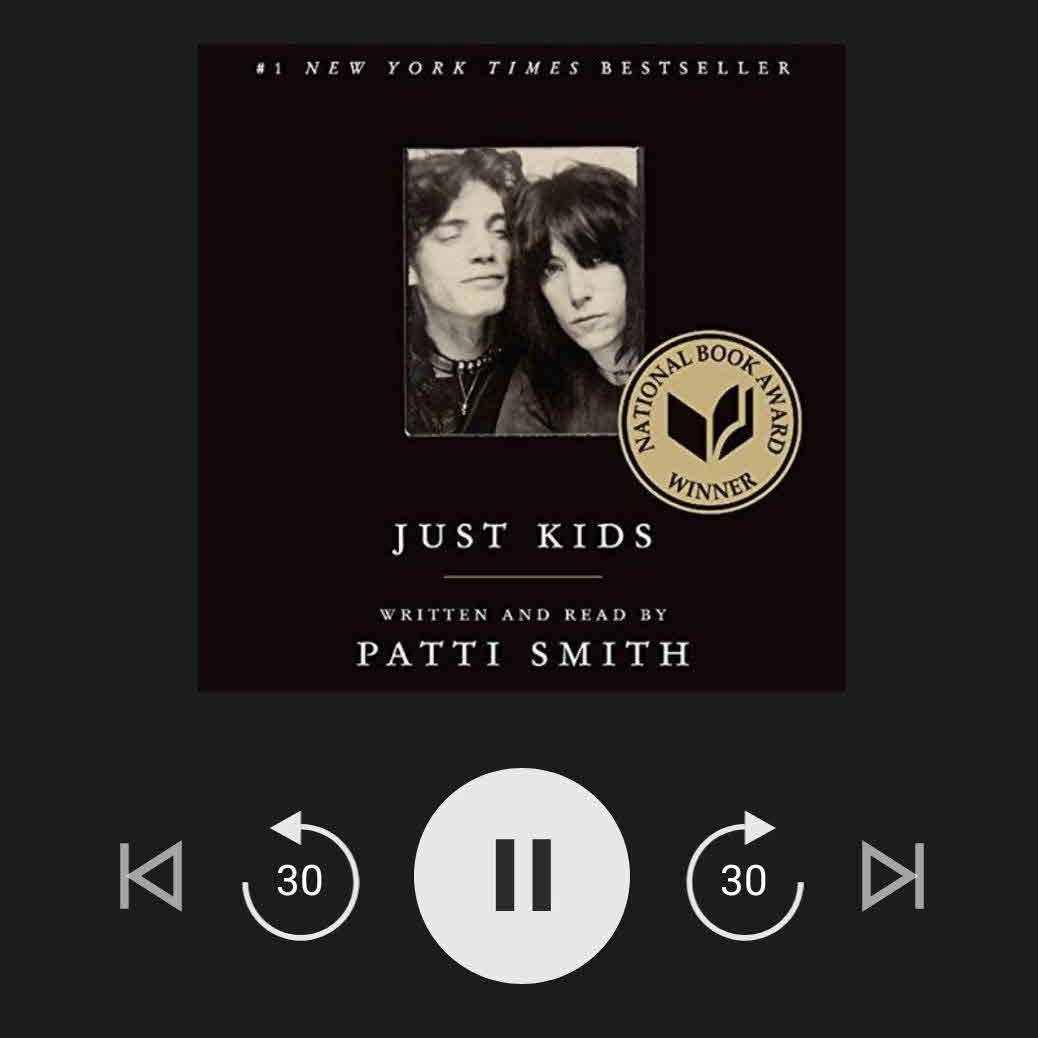Image resolution: width=1038 pixels, height=1038 pixels.
Task: Jump to the next chapter
Action: click(x=892, y=877)
